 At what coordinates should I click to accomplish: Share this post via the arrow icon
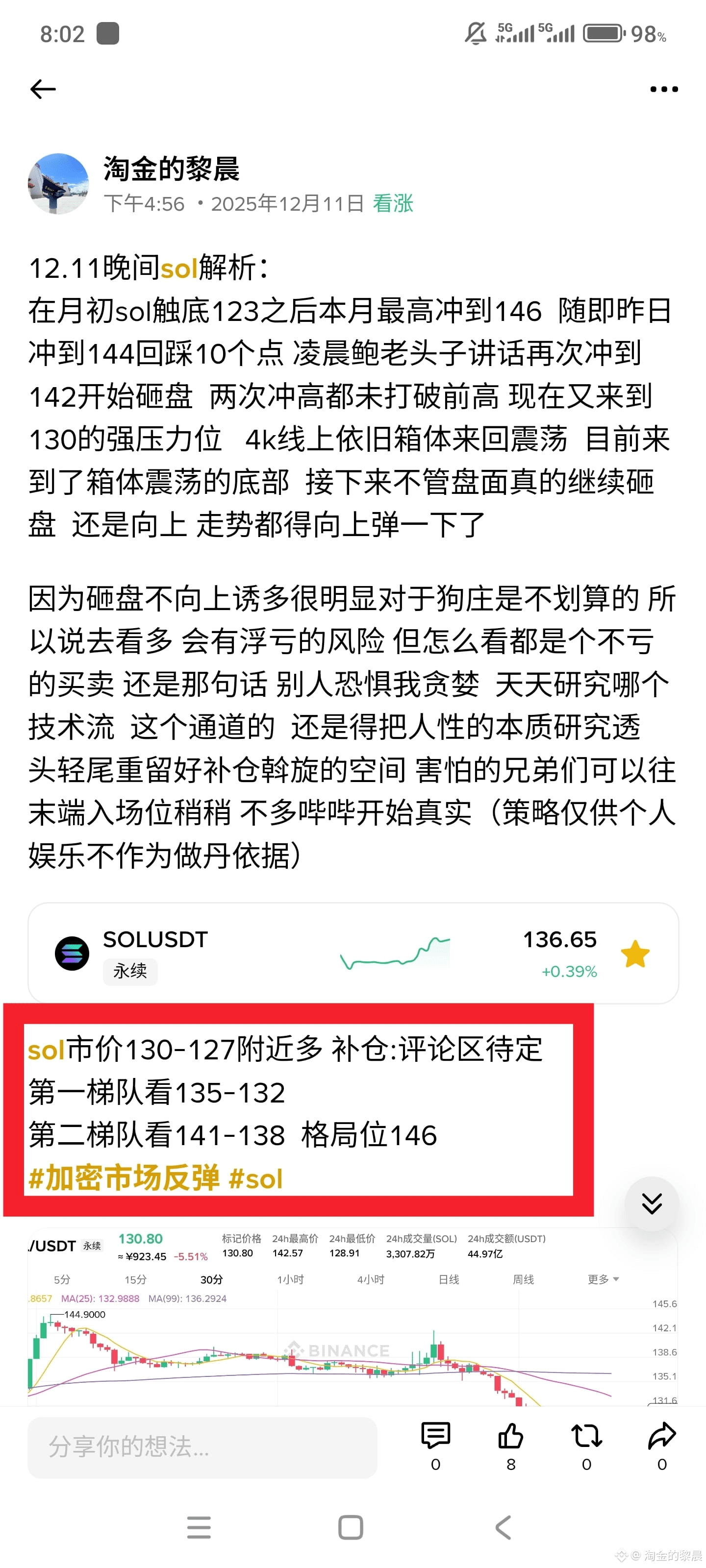point(661,1436)
